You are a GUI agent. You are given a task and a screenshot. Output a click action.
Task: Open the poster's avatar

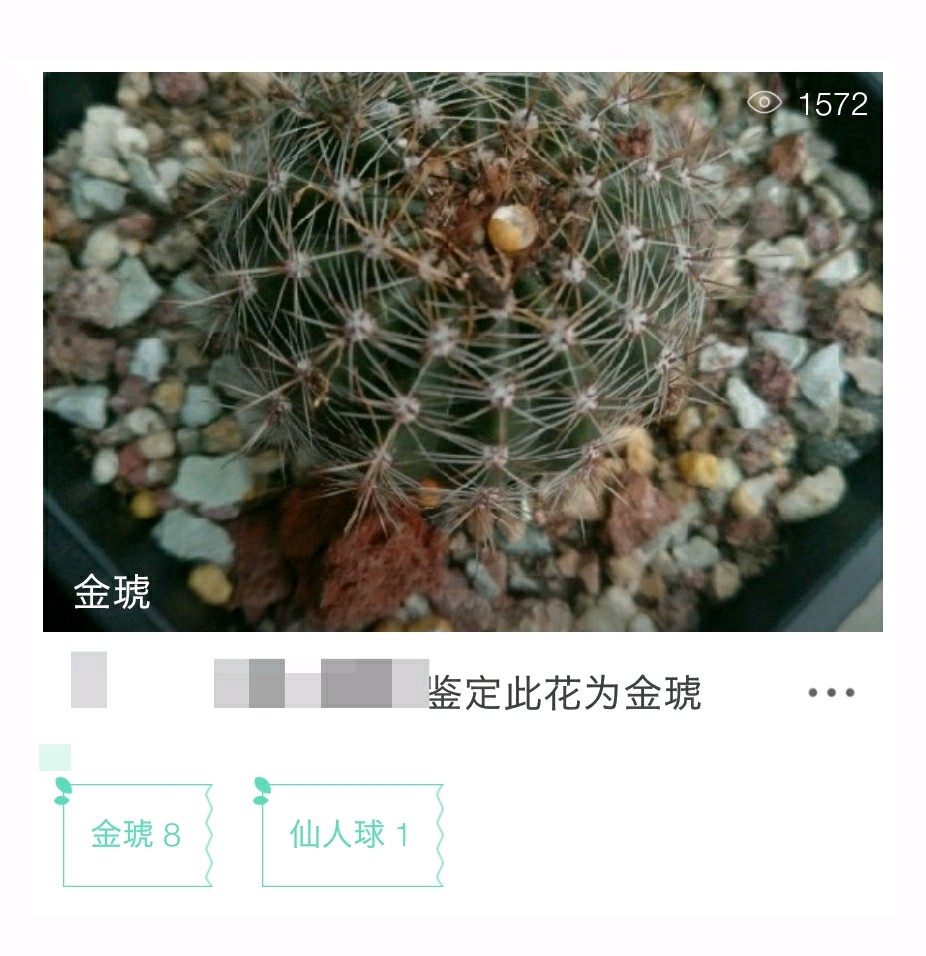point(89,680)
